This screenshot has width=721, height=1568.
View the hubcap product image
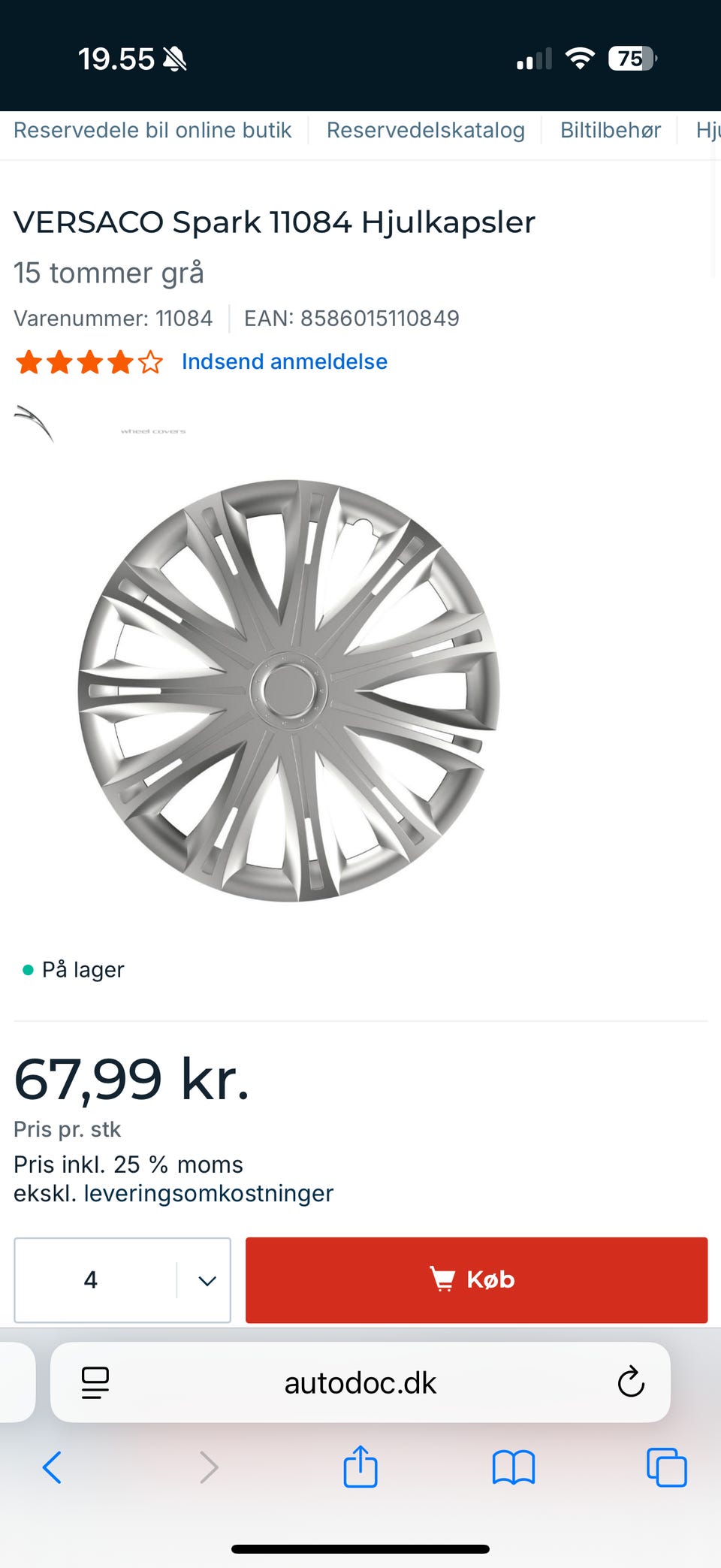coord(289,690)
